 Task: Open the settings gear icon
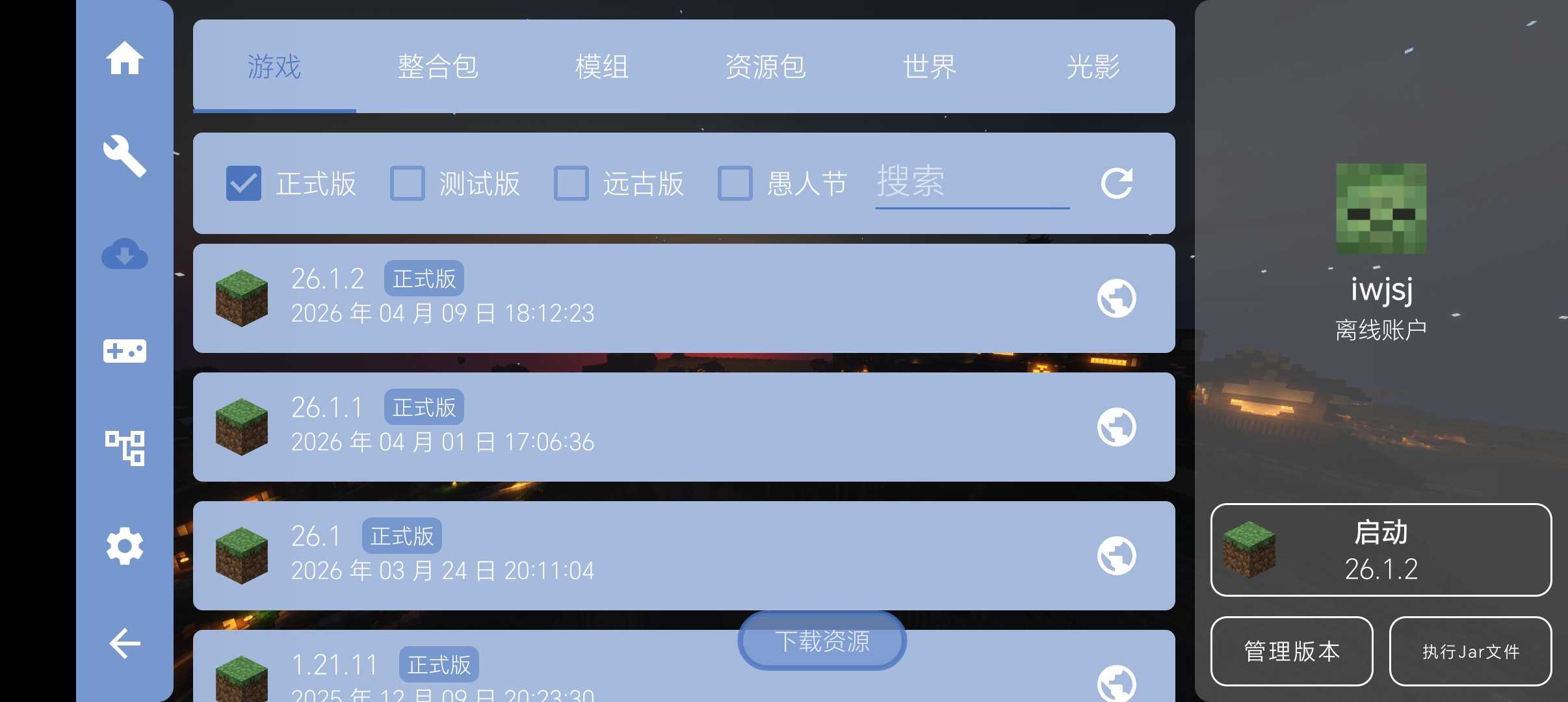(124, 546)
